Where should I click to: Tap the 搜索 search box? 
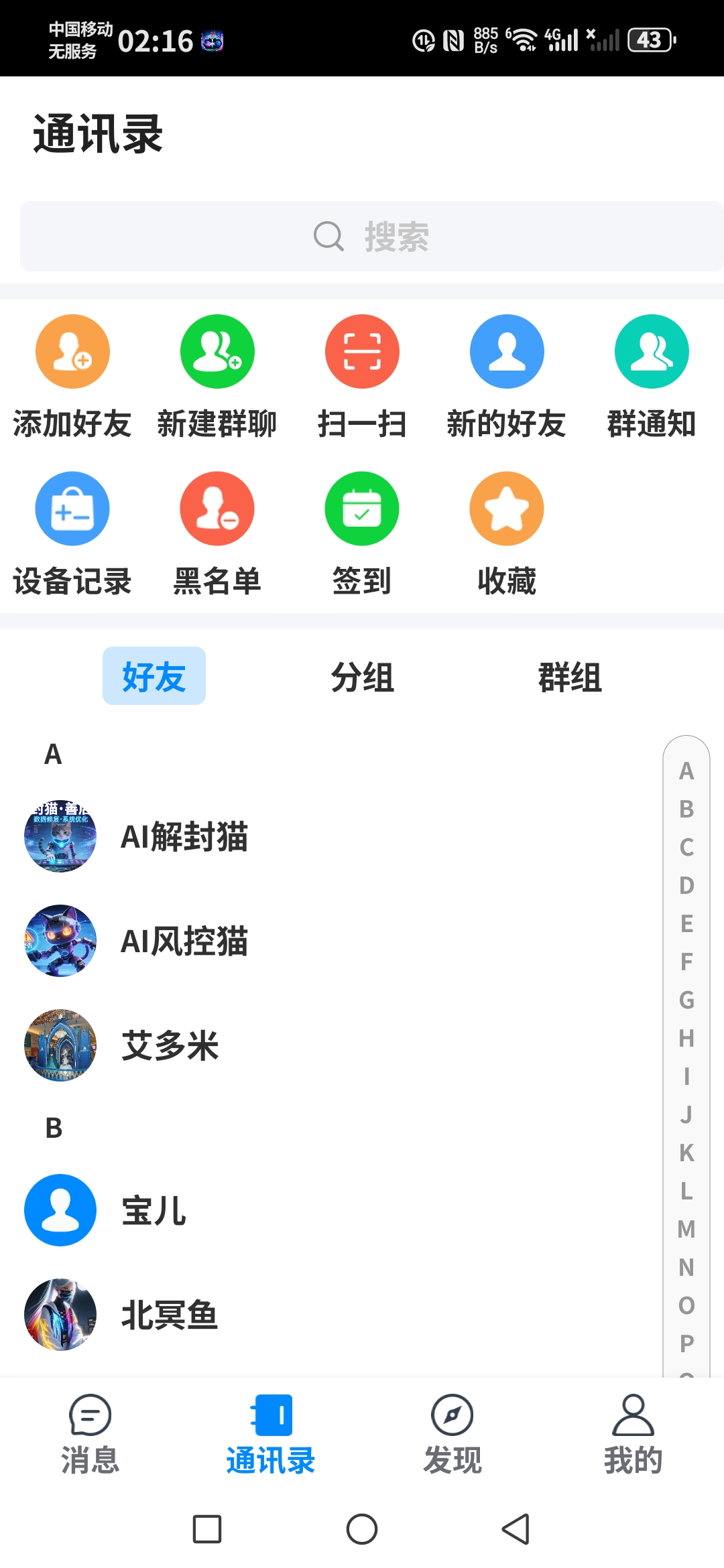[371, 237]
